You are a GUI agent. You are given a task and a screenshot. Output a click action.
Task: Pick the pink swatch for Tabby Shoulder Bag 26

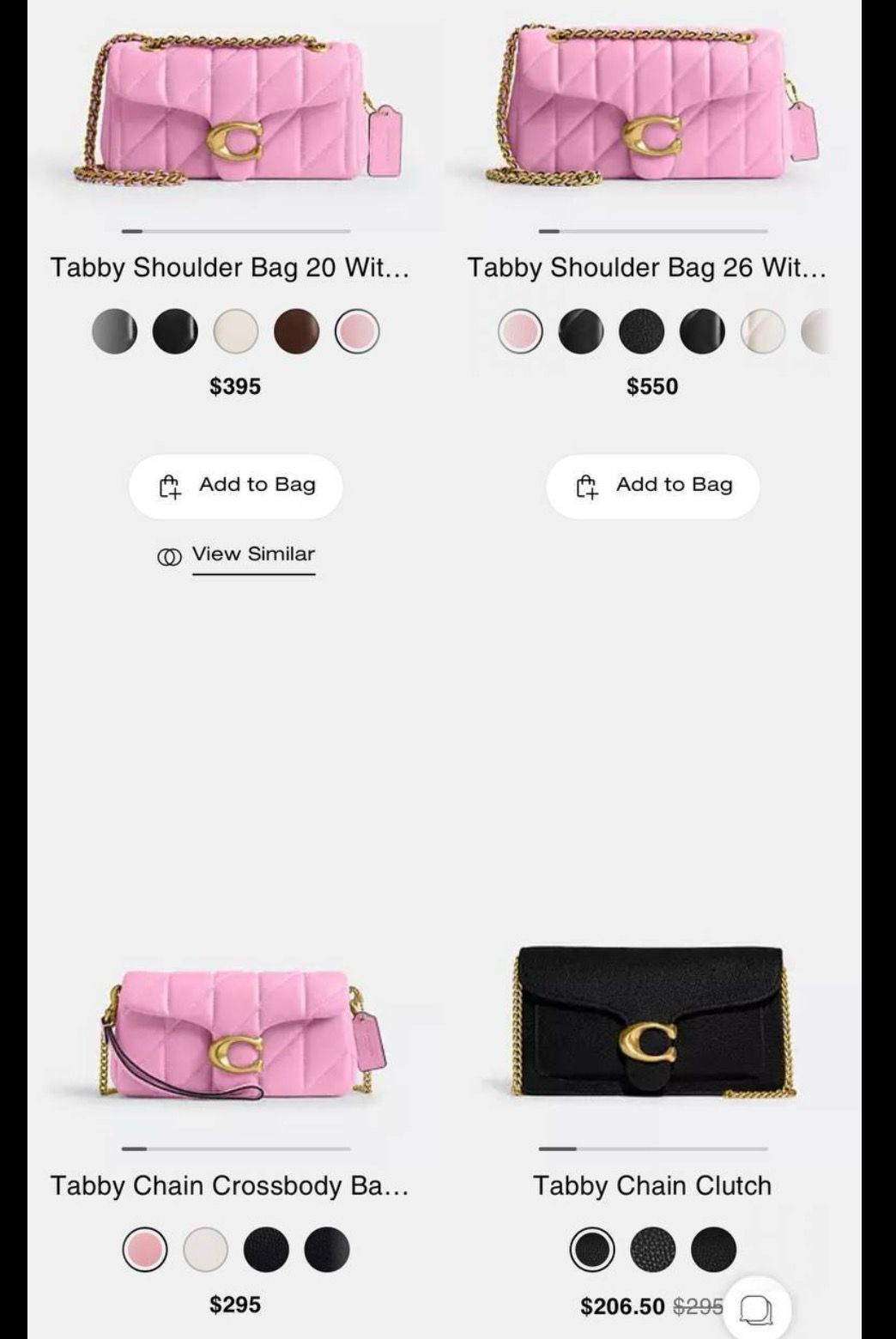[520, 330]
